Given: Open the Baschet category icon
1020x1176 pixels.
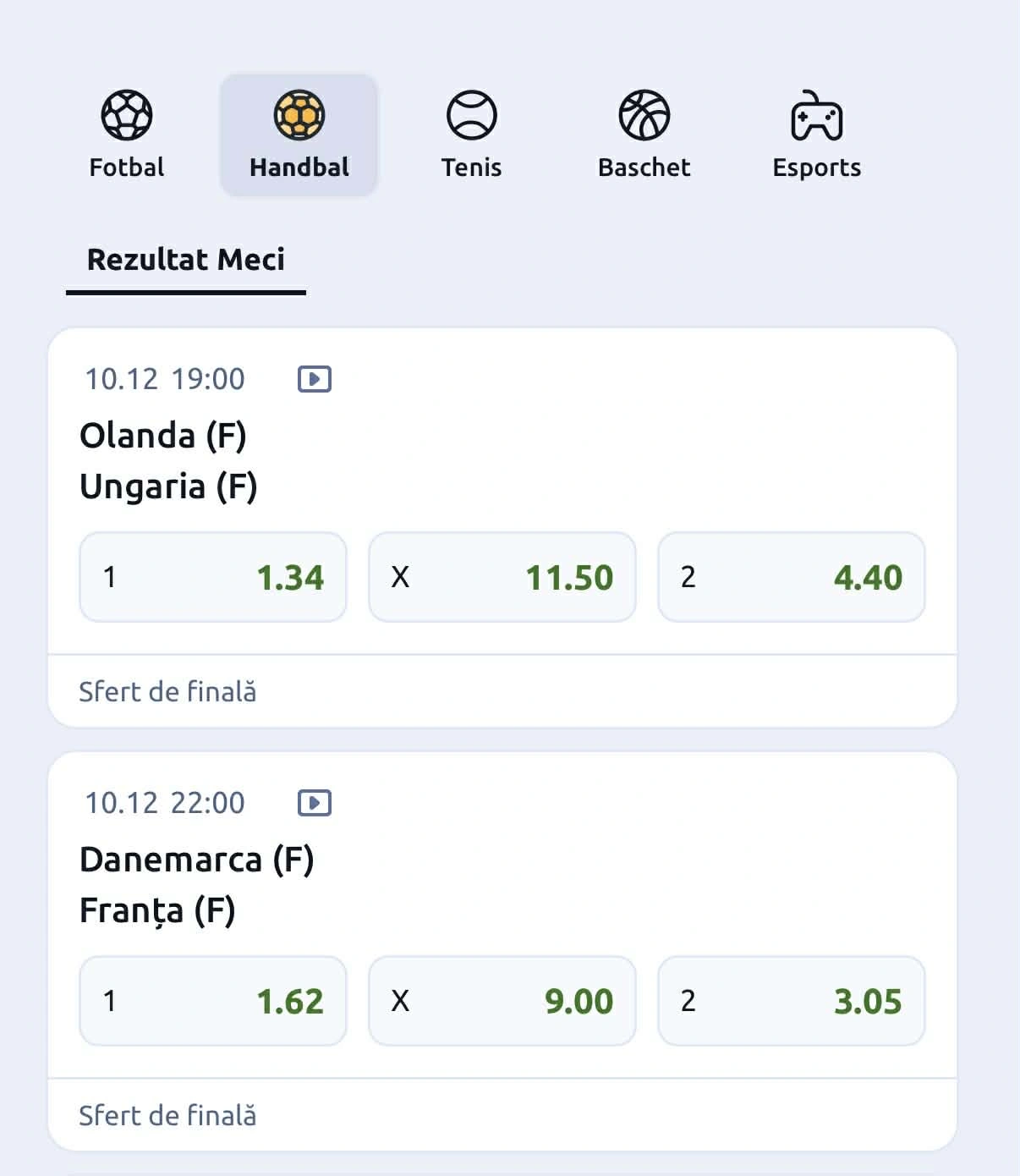Looking at the screenshot, I should 644,117.
